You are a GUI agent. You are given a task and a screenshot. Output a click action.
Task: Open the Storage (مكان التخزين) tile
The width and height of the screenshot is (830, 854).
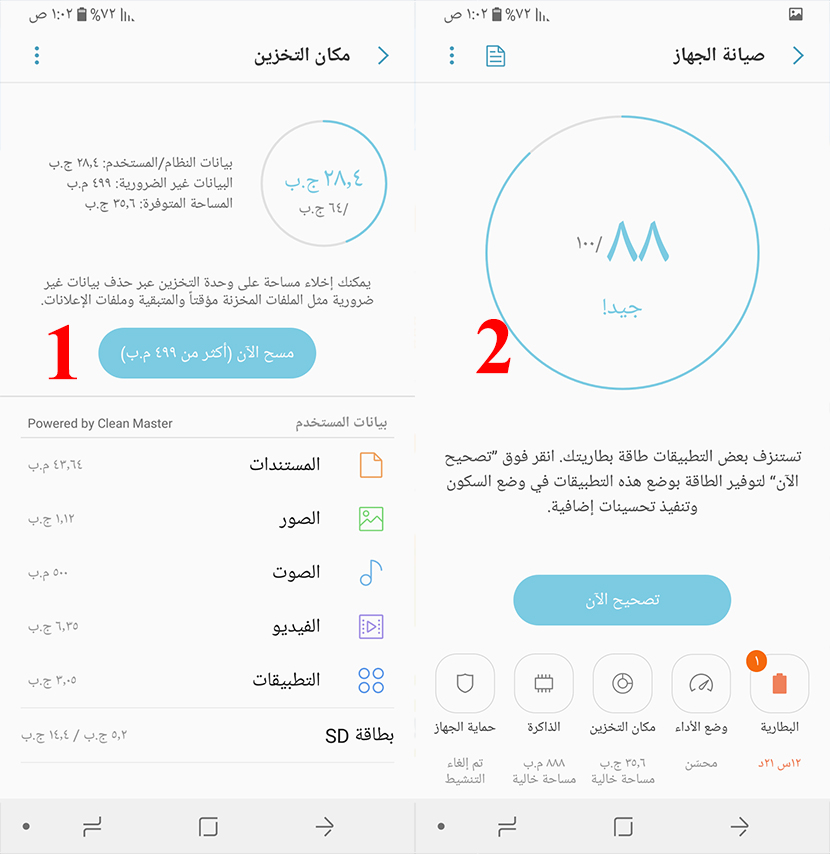pos(622,684)
